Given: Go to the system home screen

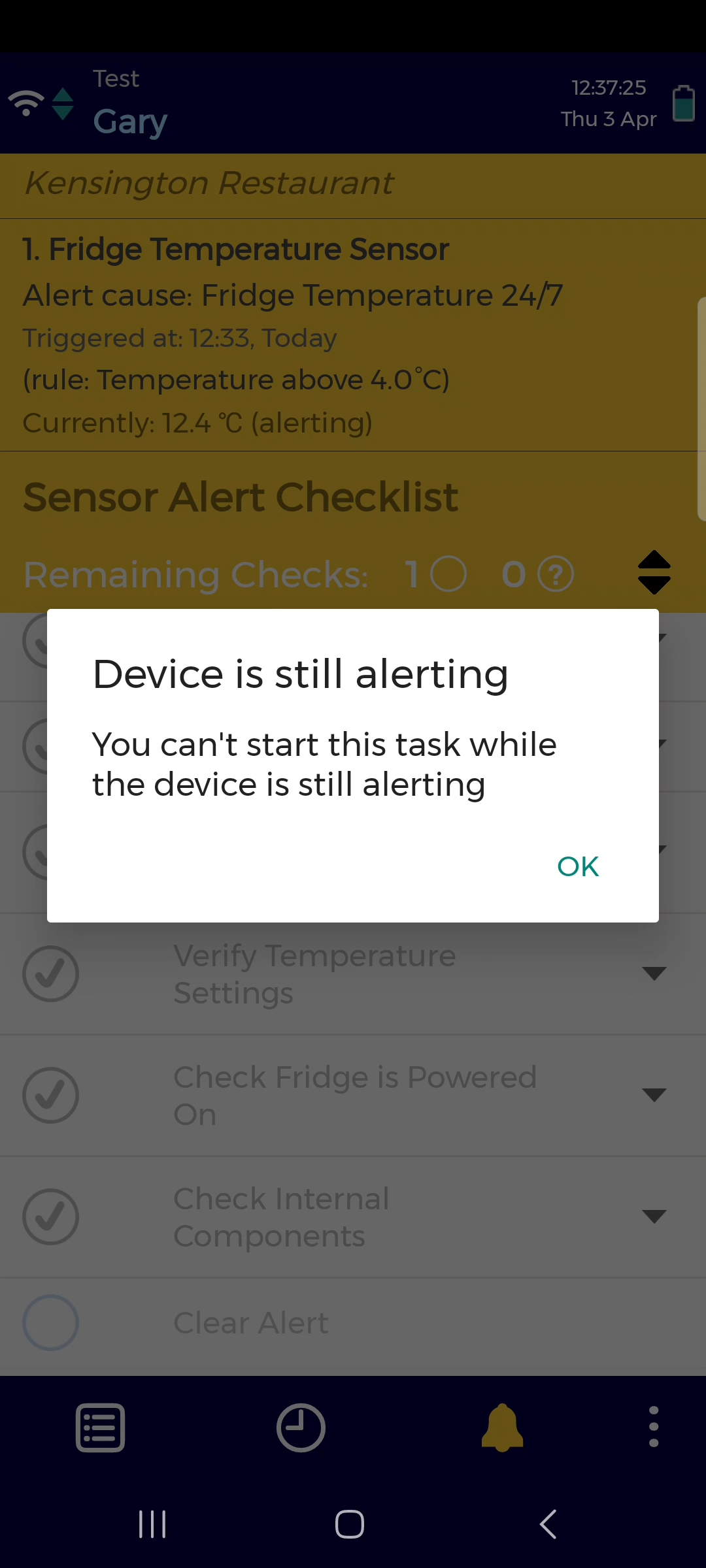Looking at the screenshot, I should coord(350,1524).
